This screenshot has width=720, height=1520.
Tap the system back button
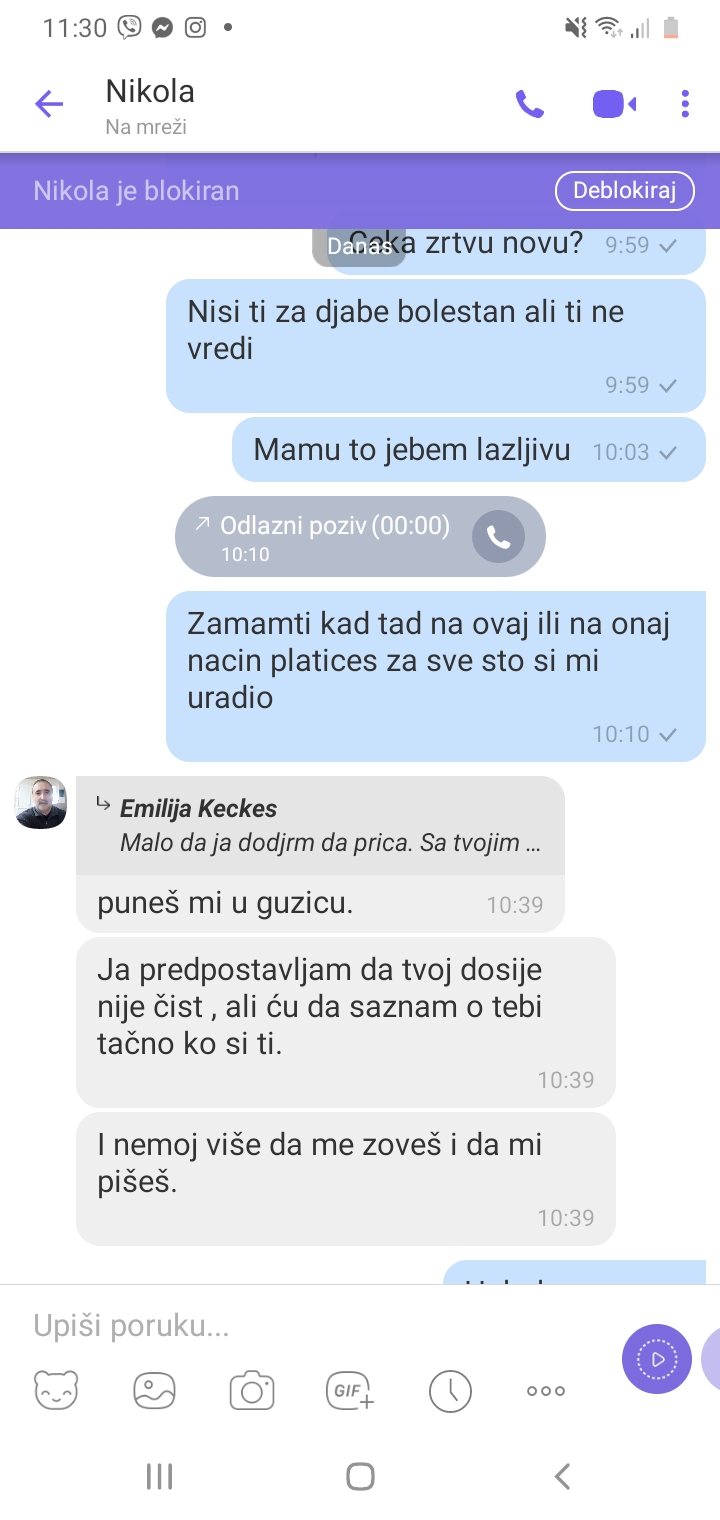tap(562, 1476)
